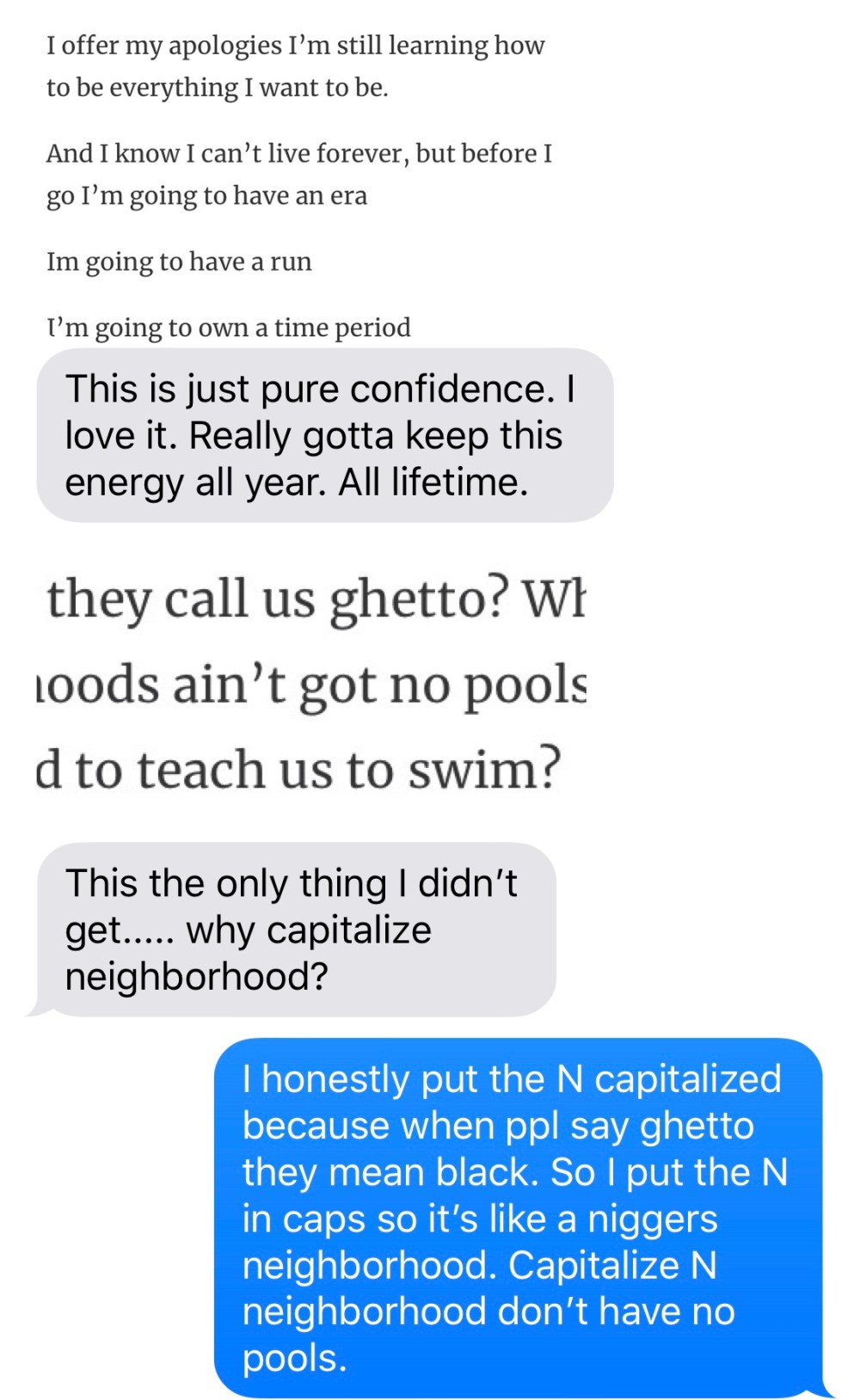Open the image attachment reading "they call us ghetto?"
Screen dimensions: 860x1400
[311, 684]
